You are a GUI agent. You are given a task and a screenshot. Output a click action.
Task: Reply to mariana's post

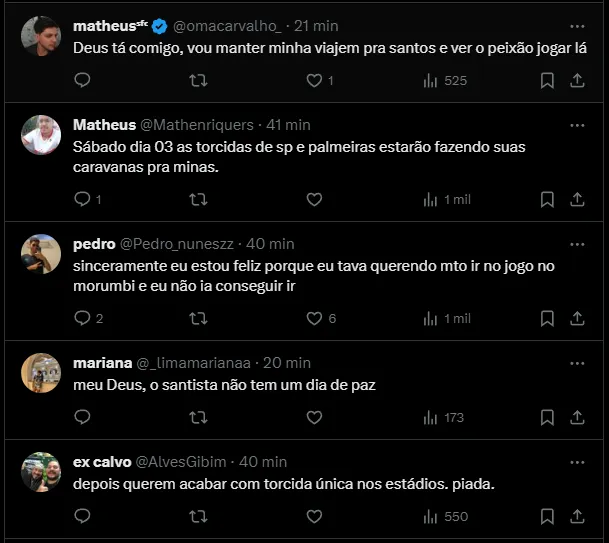click(83, 417)
